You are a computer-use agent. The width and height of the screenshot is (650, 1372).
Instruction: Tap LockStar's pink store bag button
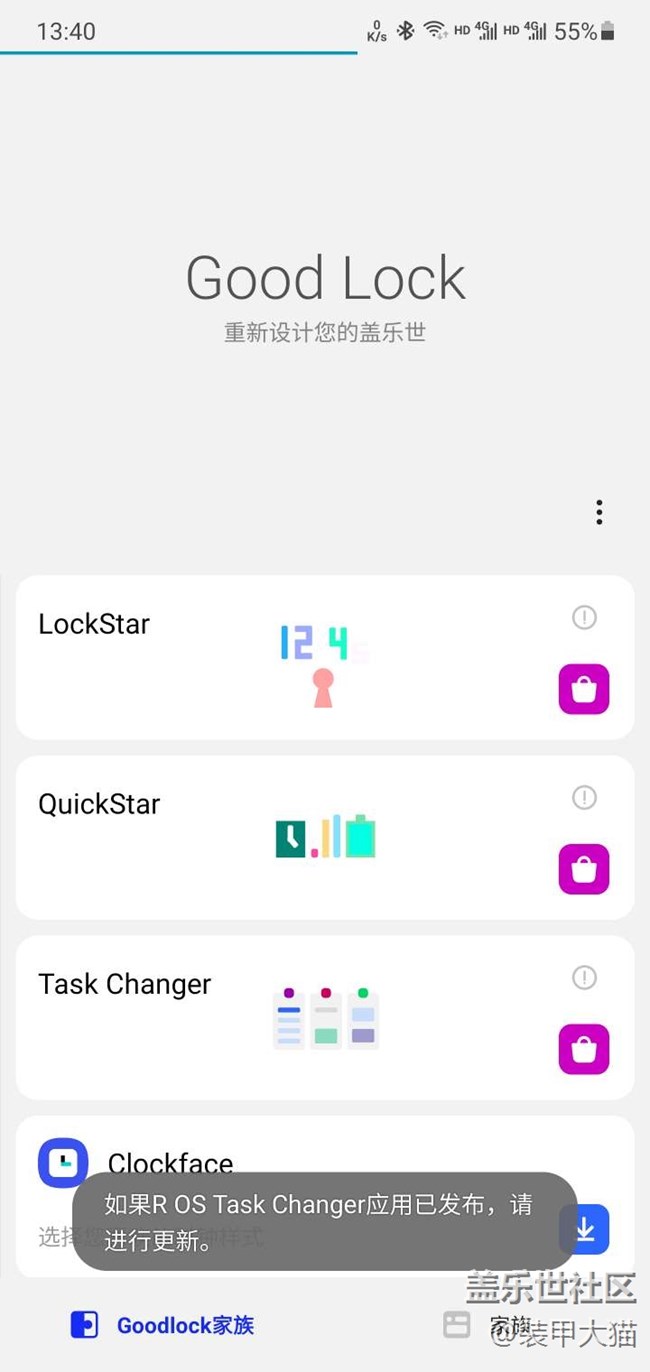(x=584, y=689)
